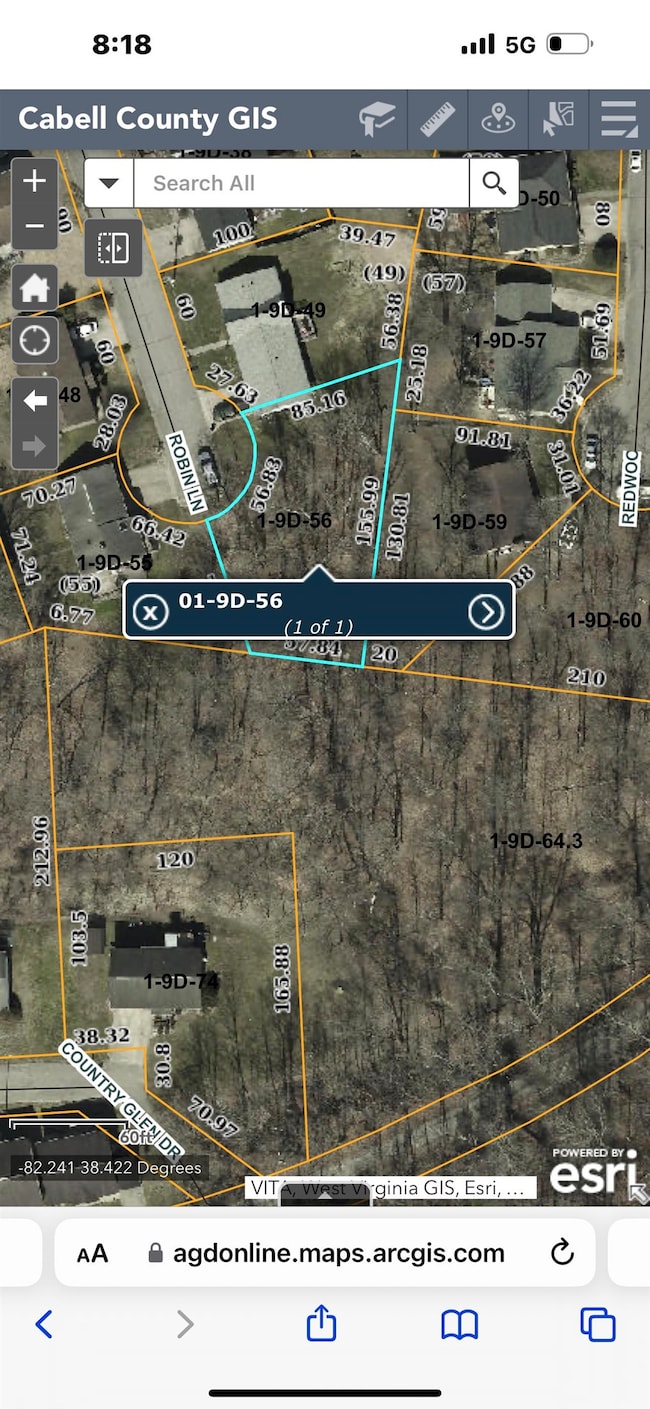
Task: Tap the Search All field
Action: coord(300,183)
